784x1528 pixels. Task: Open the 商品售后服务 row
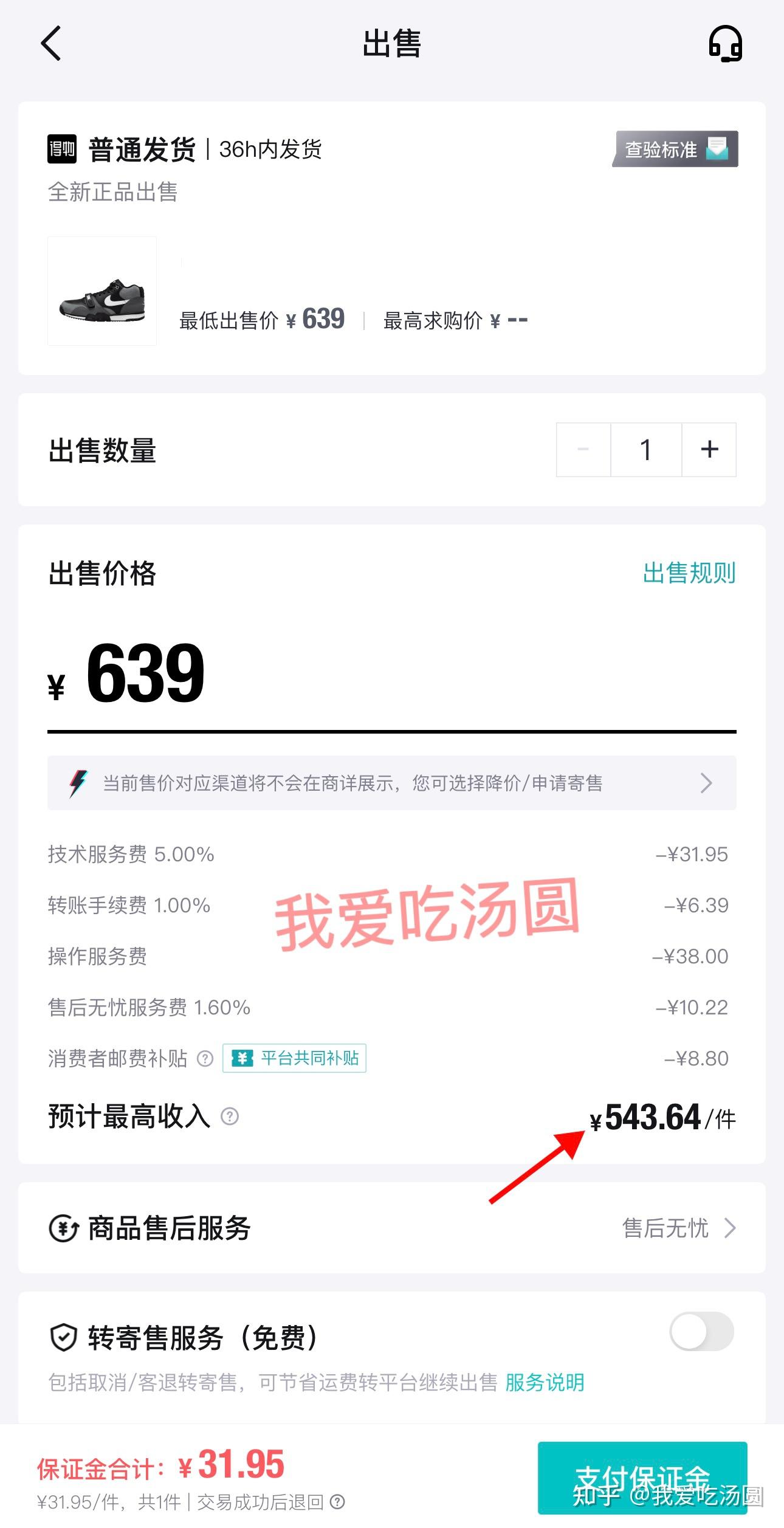(392, 1228)
